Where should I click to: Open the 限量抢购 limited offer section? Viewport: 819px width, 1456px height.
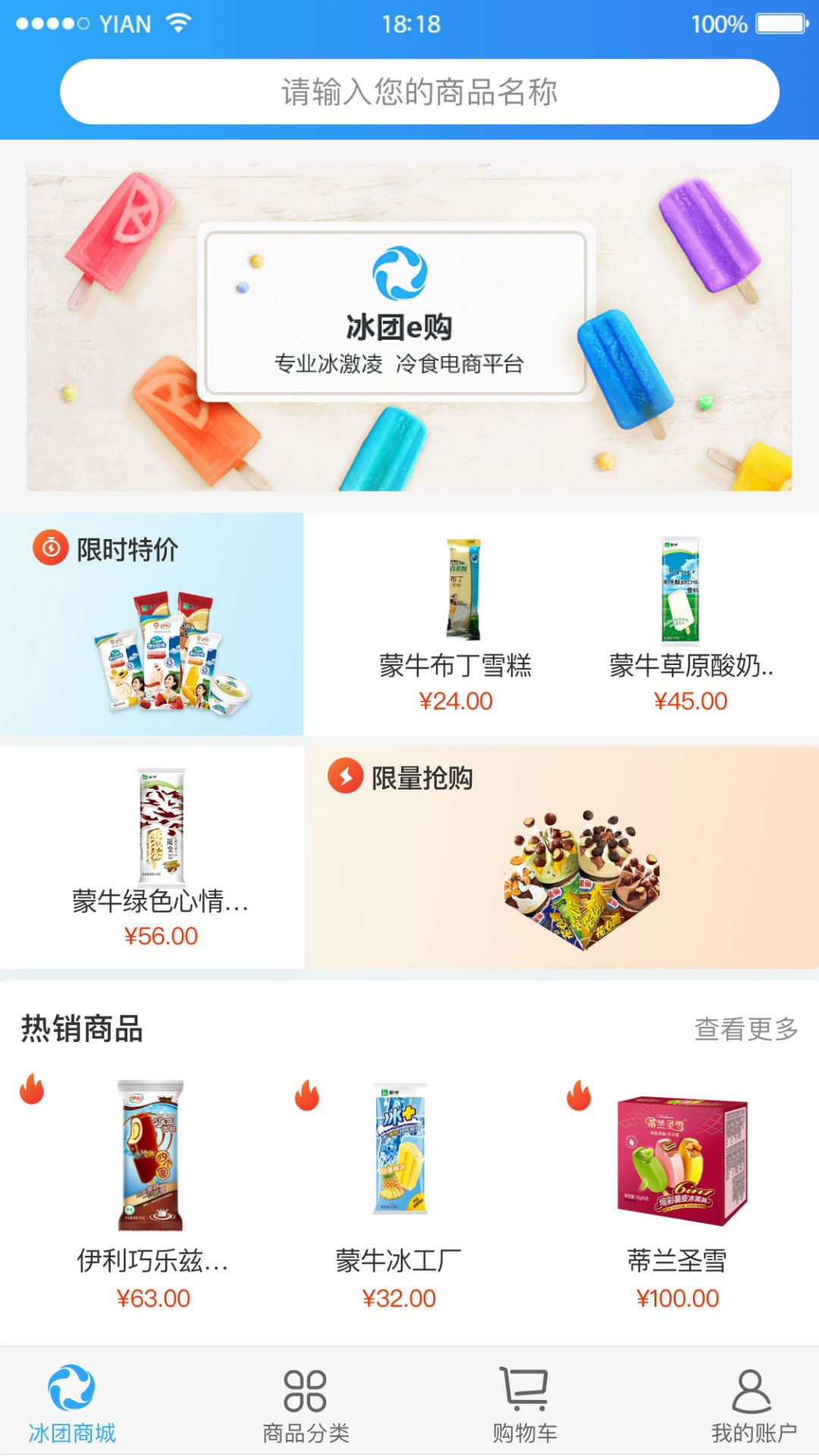561,857
